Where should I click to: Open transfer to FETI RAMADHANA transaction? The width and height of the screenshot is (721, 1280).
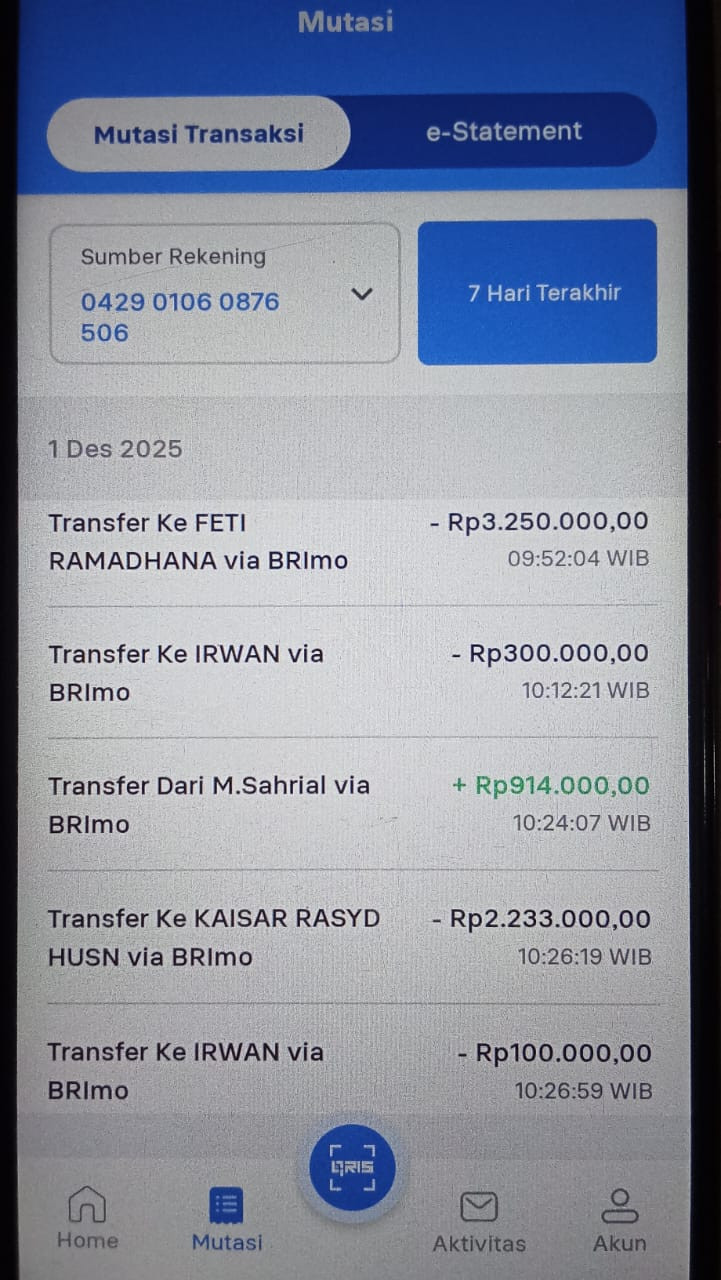348,540
